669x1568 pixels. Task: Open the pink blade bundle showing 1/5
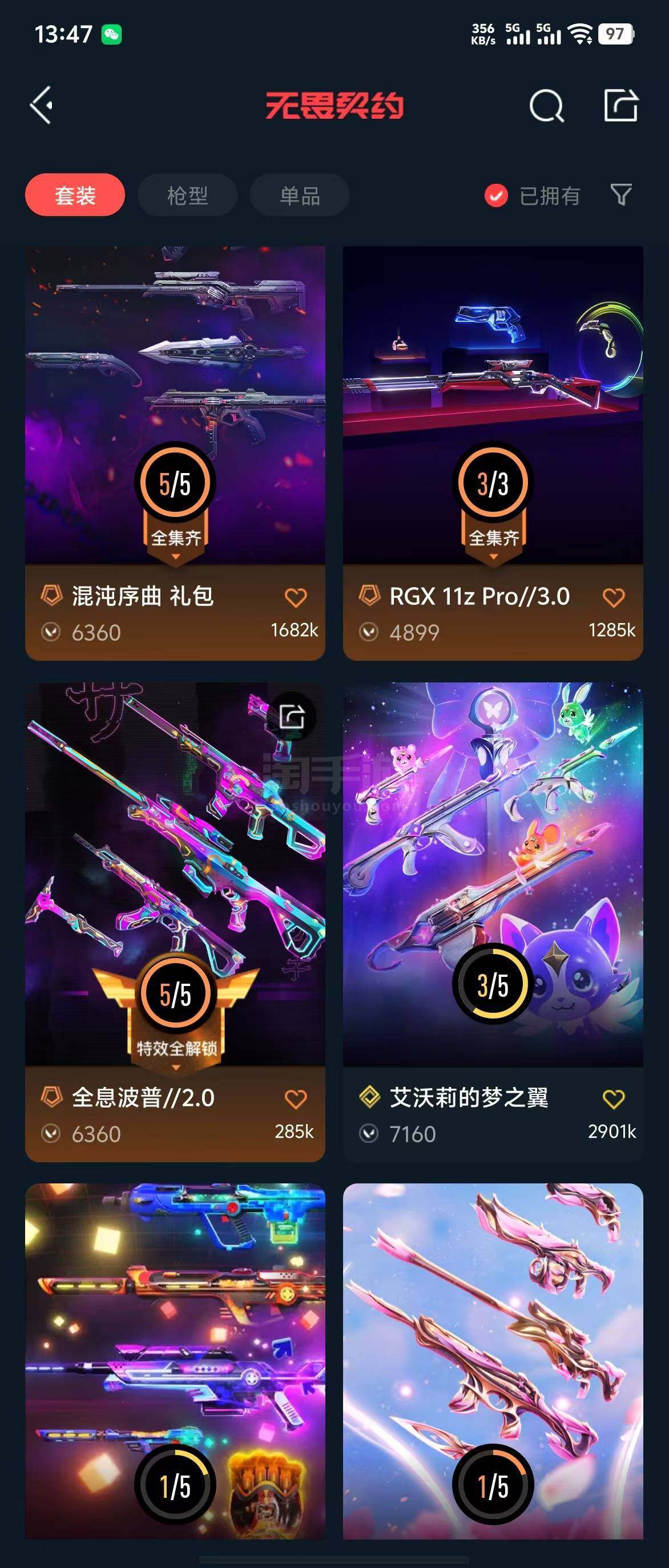tap(493, 1357)
